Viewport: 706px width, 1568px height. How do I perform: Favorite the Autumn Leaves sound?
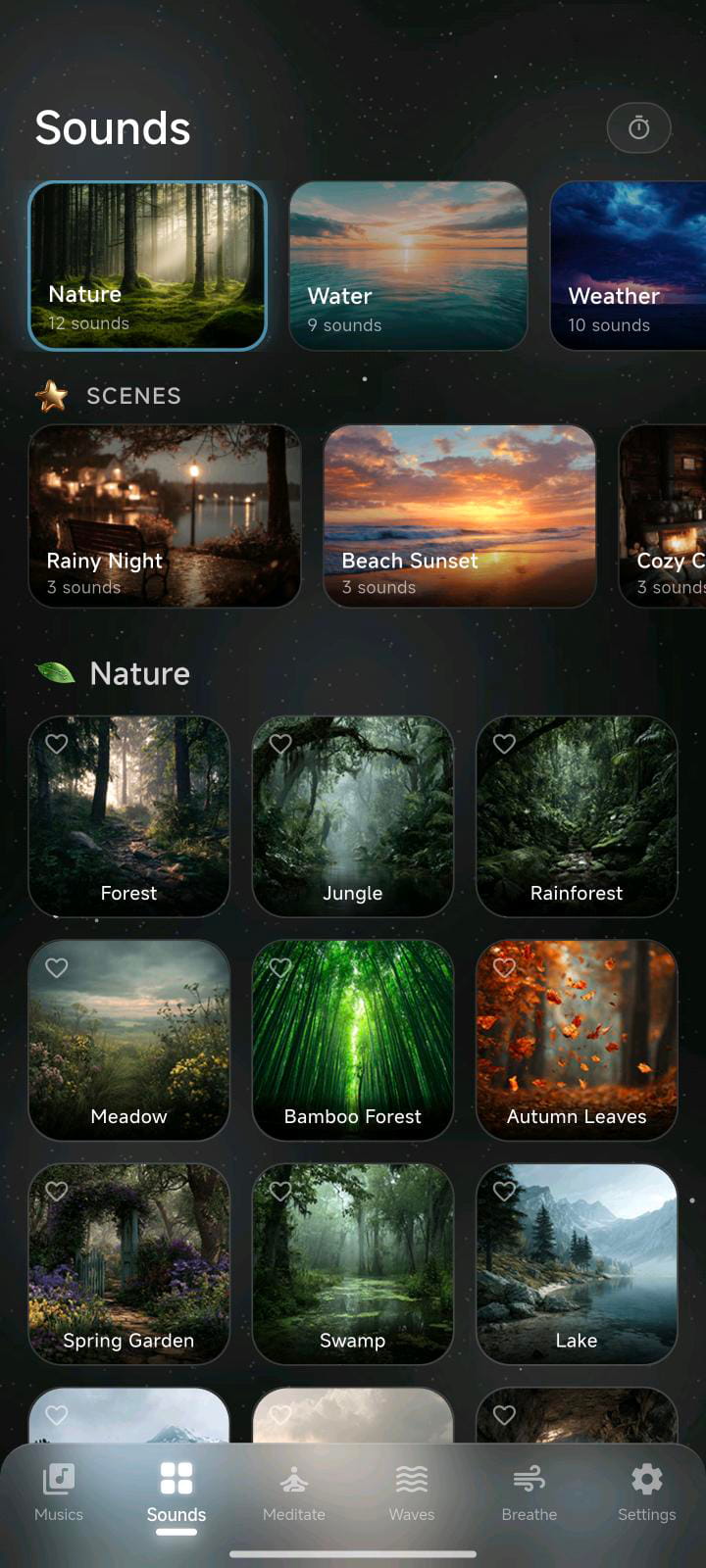click(504, 967)
